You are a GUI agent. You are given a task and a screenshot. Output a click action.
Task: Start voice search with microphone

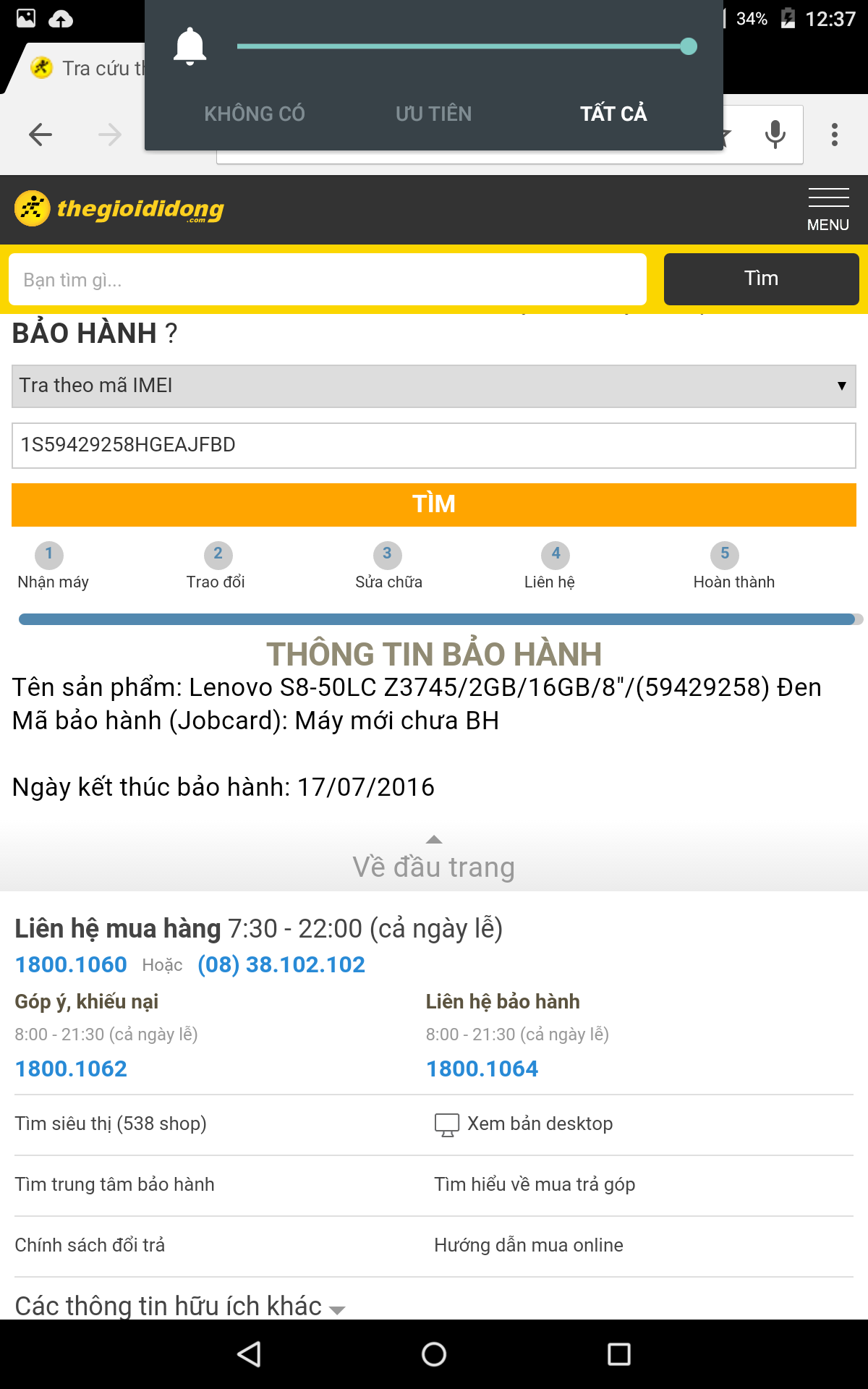tap(775, 135)
